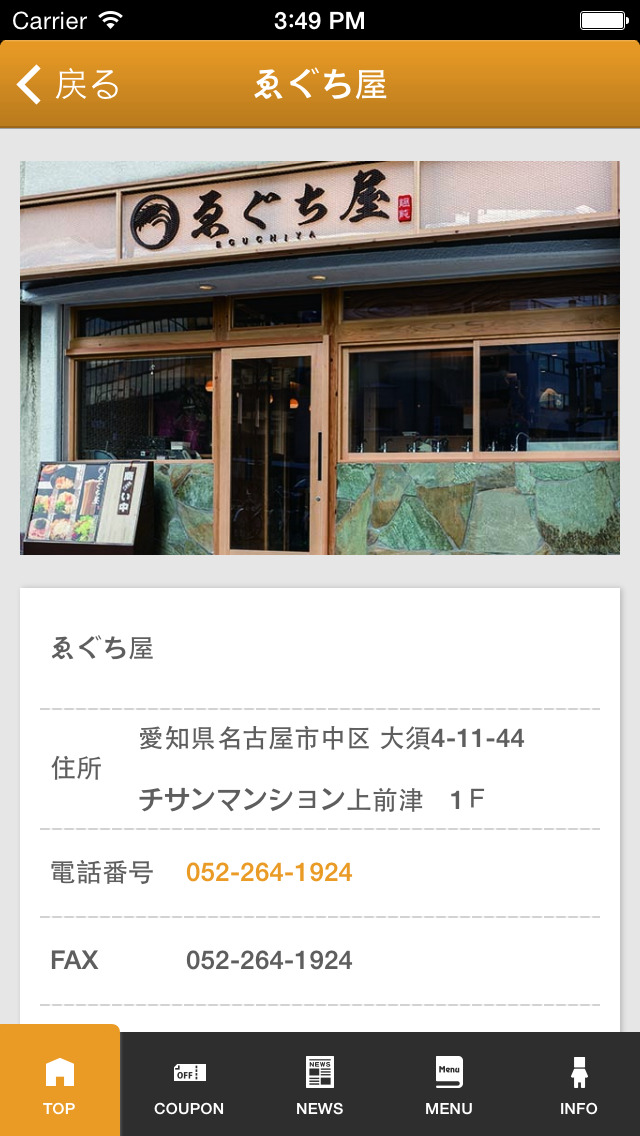Call the phone number 052-264-1924
This screenshot has width=640, height=1136.
click(x=269, y=872)
